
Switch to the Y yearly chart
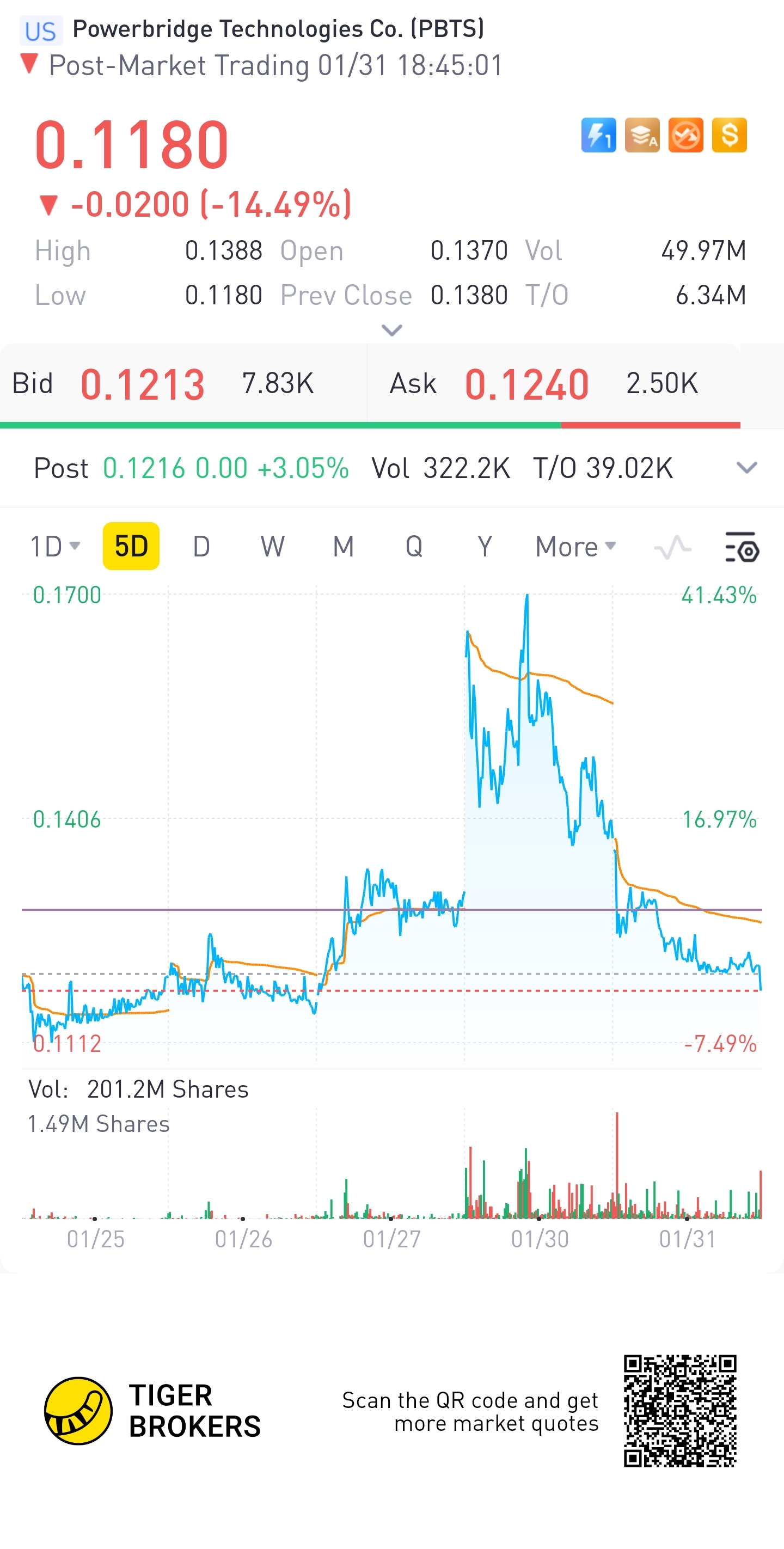[485, 547]
